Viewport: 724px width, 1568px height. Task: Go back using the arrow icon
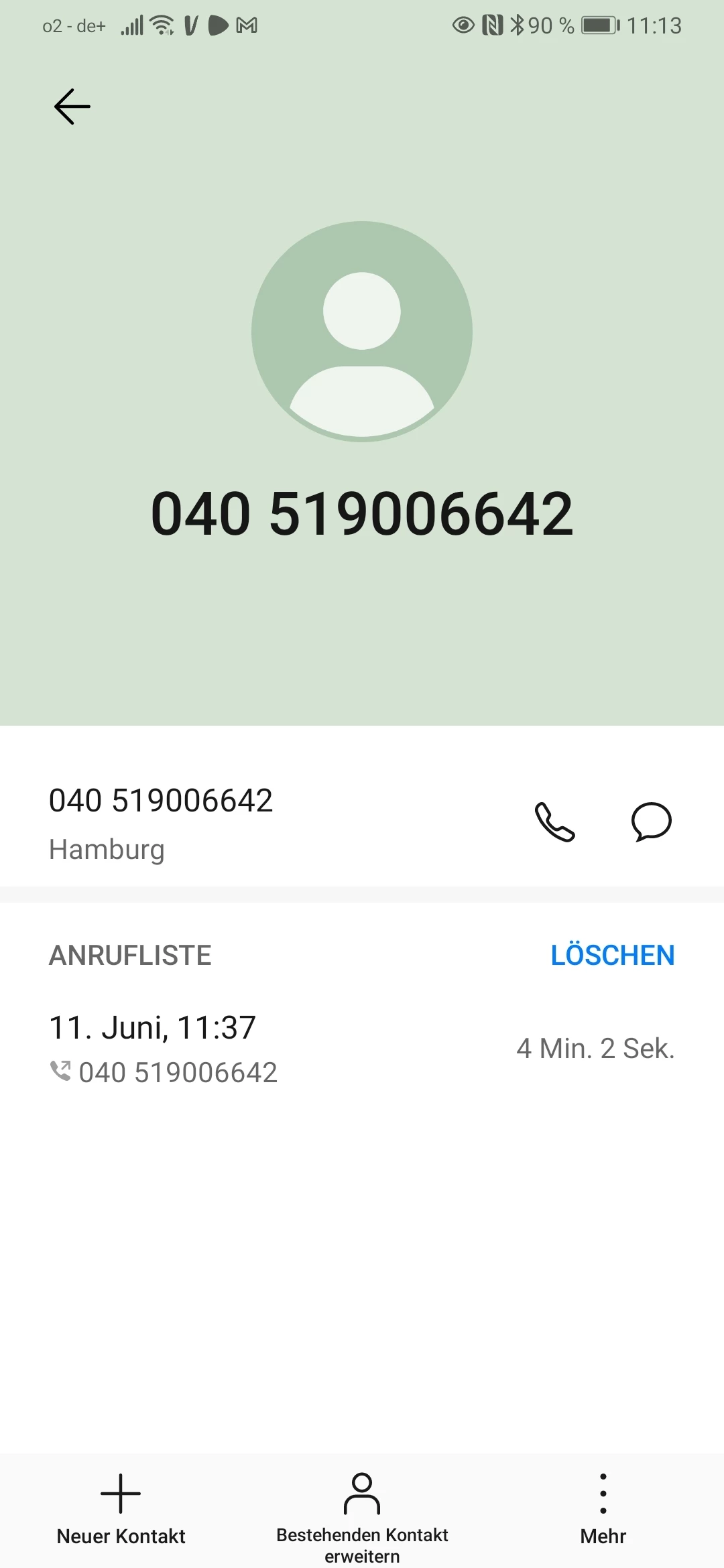click(x=72, y=107)
